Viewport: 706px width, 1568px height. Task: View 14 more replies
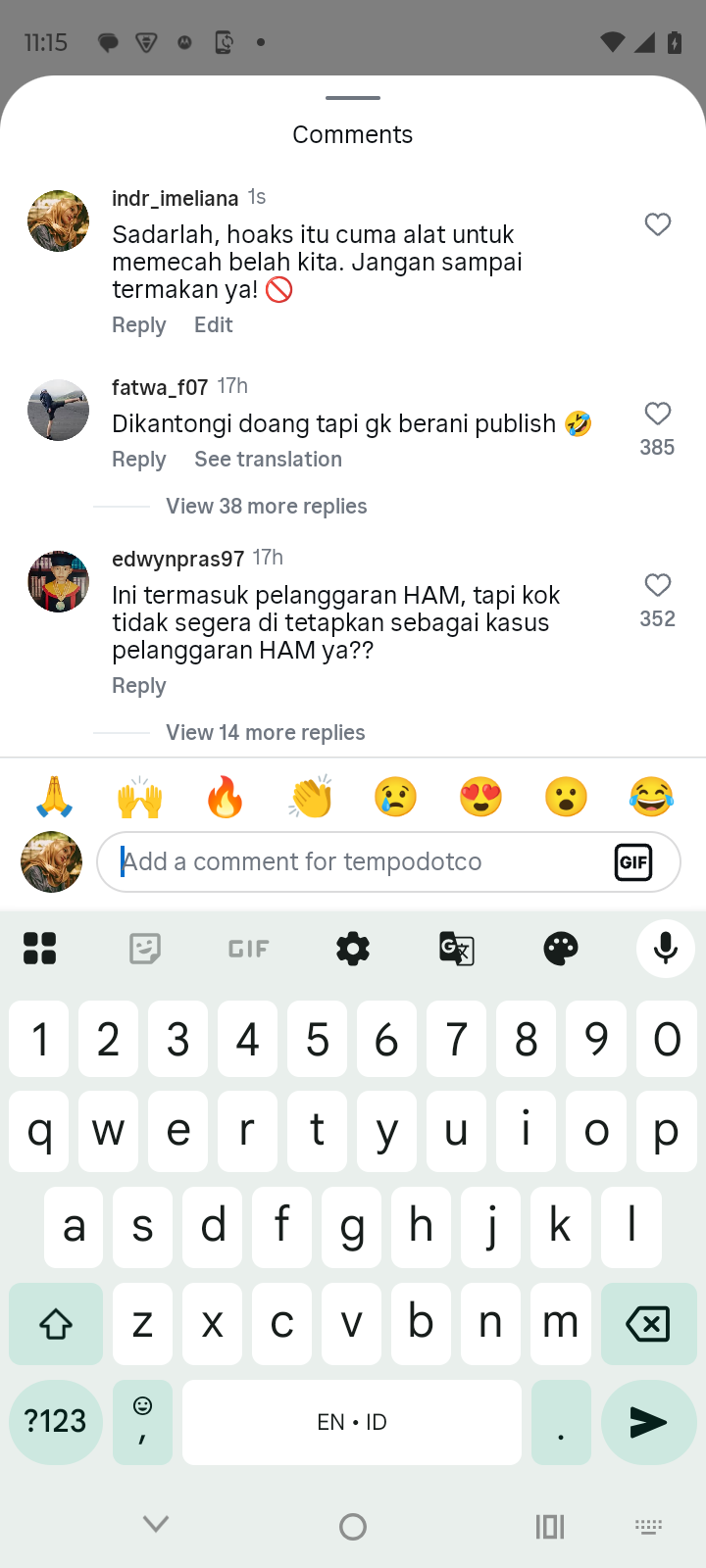265,733
